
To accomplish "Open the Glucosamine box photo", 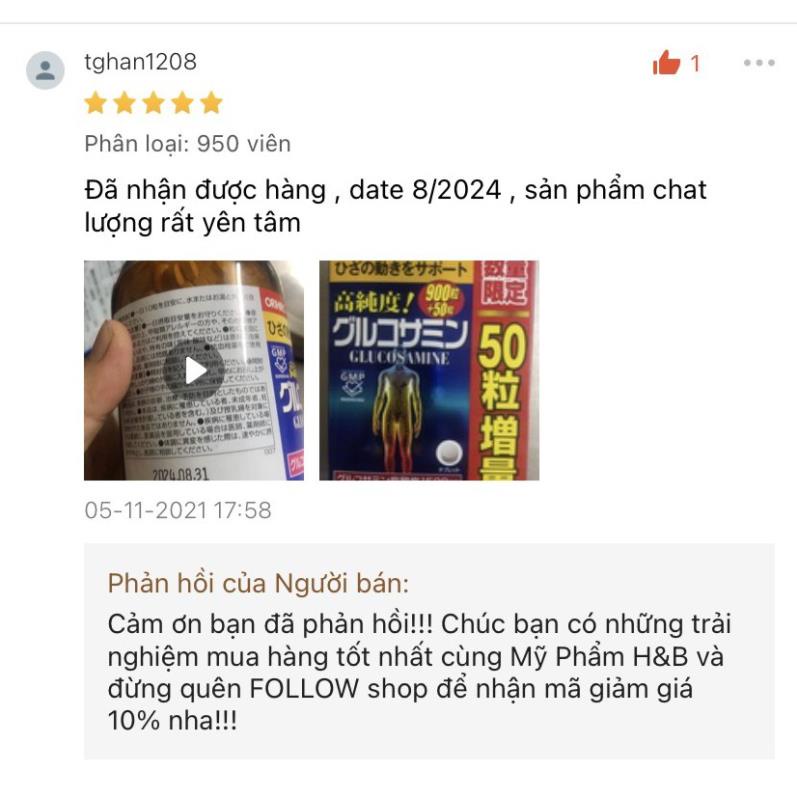I will pos(429,370).
